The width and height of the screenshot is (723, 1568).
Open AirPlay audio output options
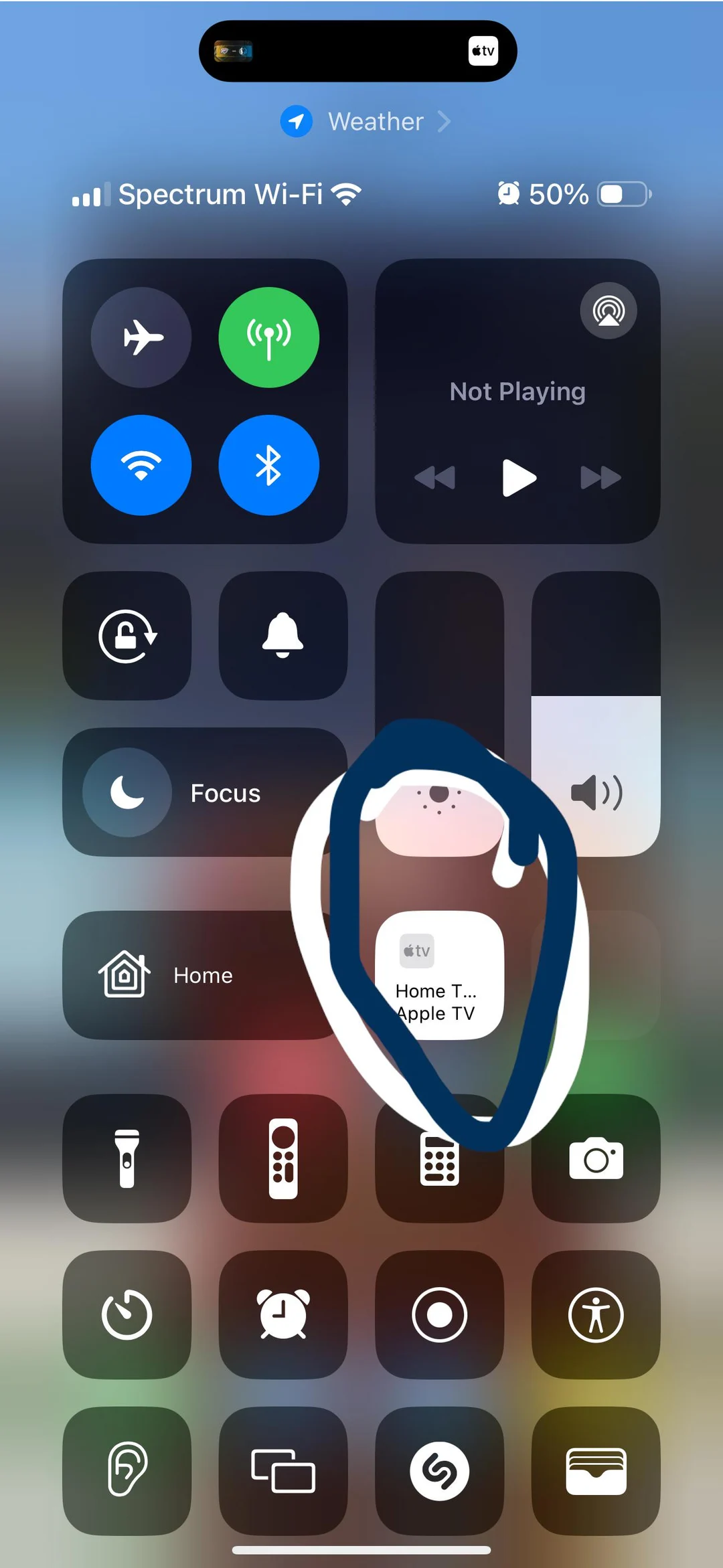608,311
